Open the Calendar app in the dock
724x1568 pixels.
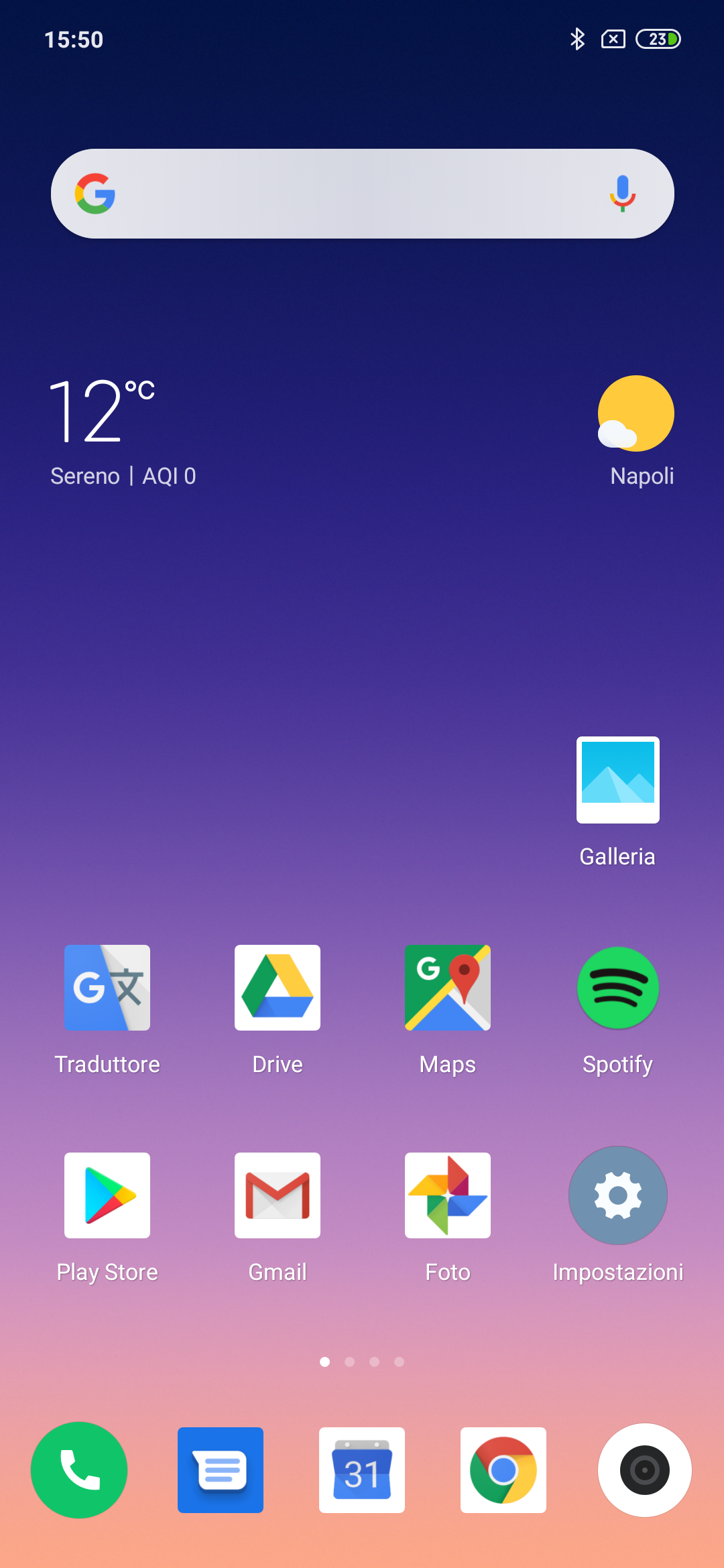362,1470
